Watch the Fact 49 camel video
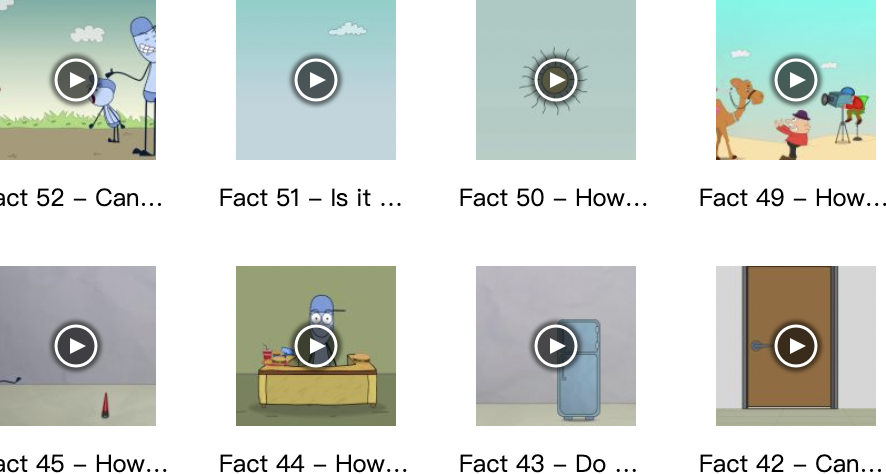This screenshot has height=474, width=886. coord(796,80)
